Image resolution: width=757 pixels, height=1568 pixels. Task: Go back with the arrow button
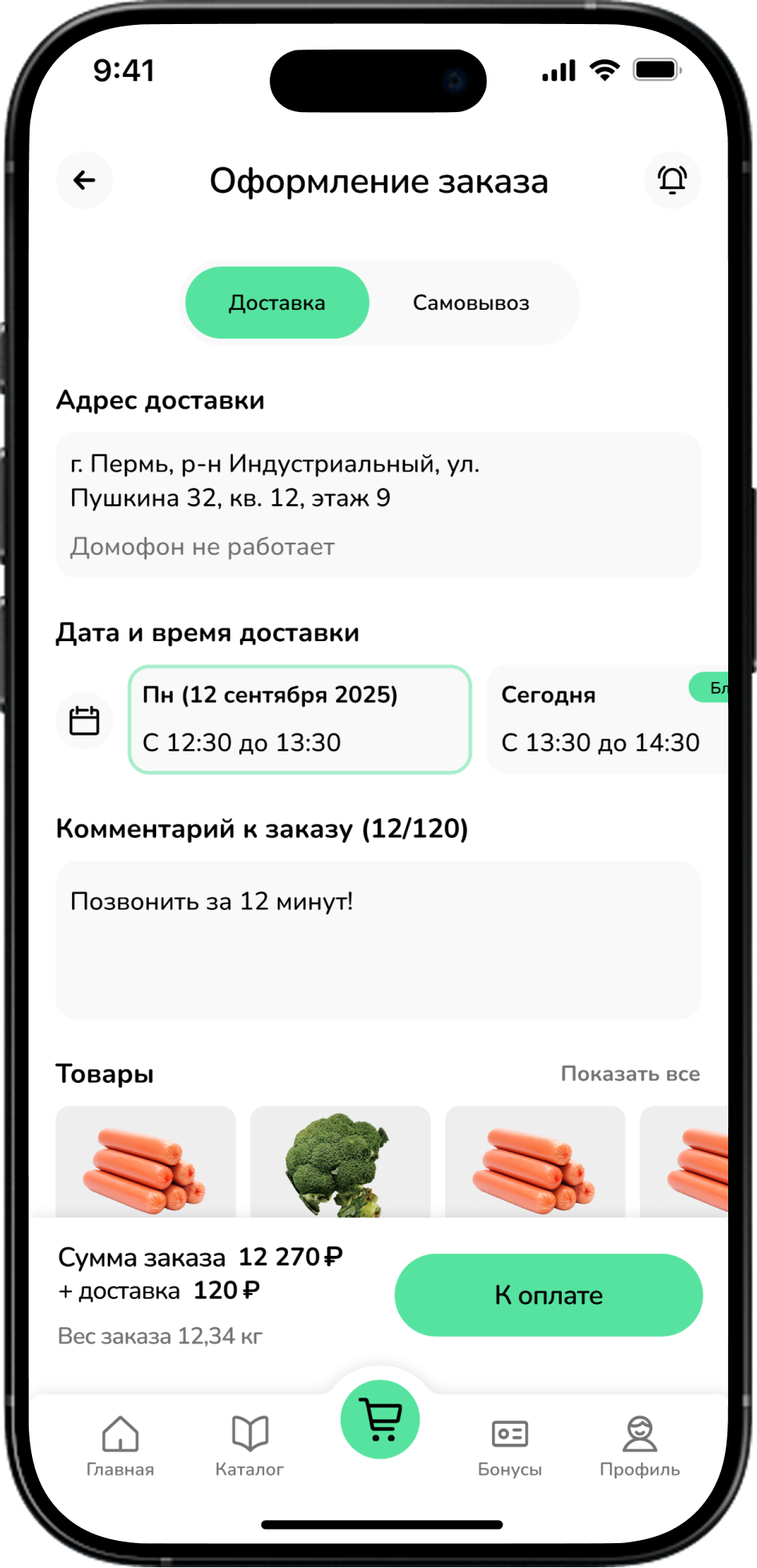click(x=84, y=180)
